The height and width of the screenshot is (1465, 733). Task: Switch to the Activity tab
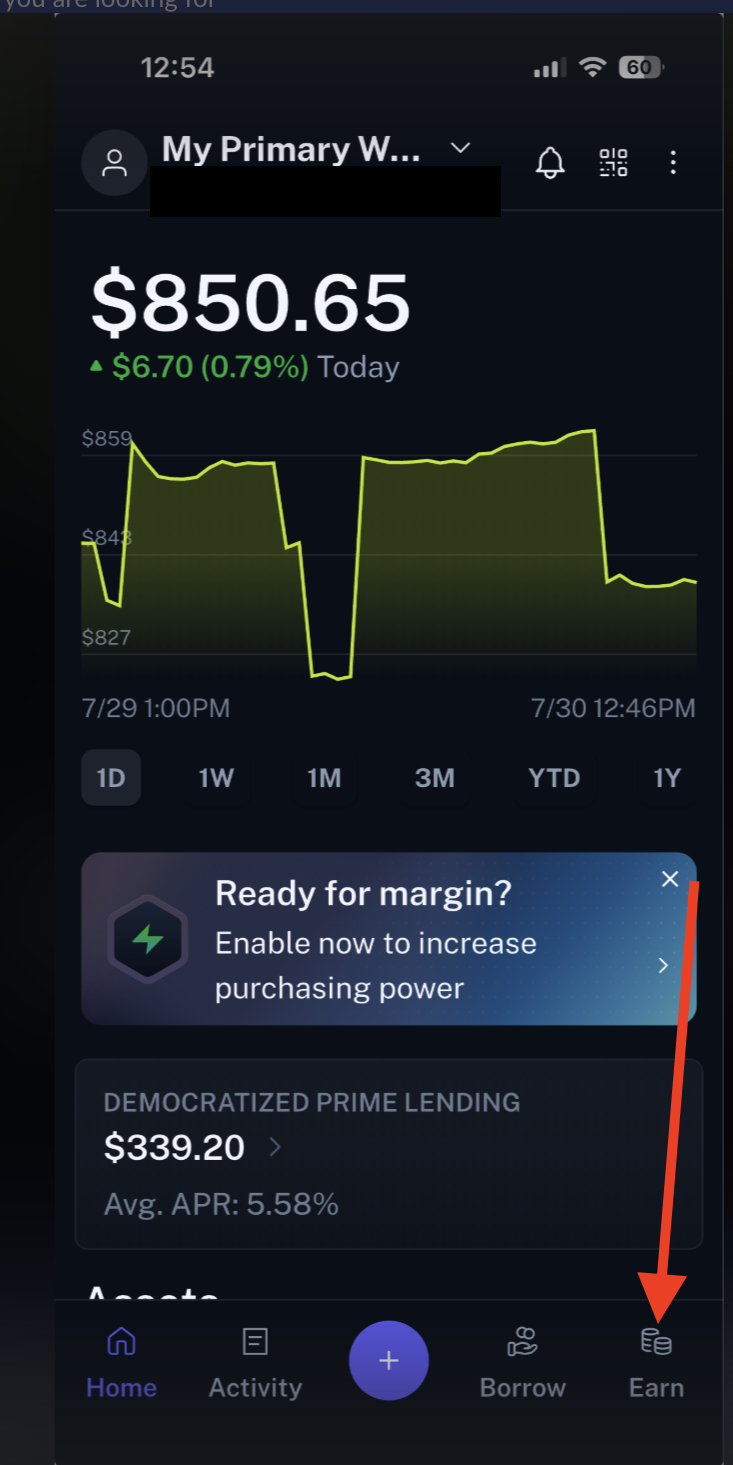coord(255,1363)
